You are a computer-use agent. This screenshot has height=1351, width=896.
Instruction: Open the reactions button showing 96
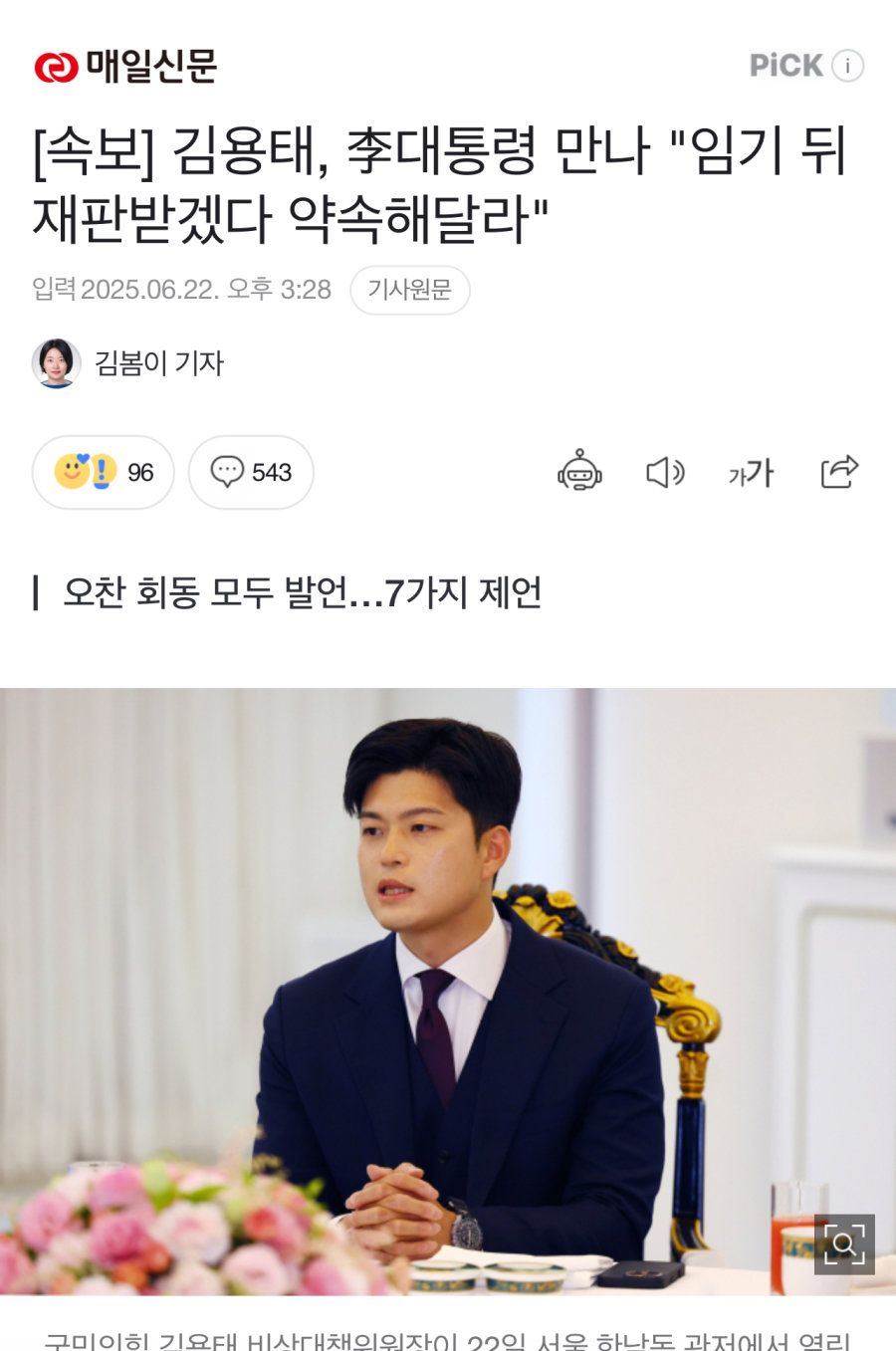pyautogui.click(x=104, y=472)
